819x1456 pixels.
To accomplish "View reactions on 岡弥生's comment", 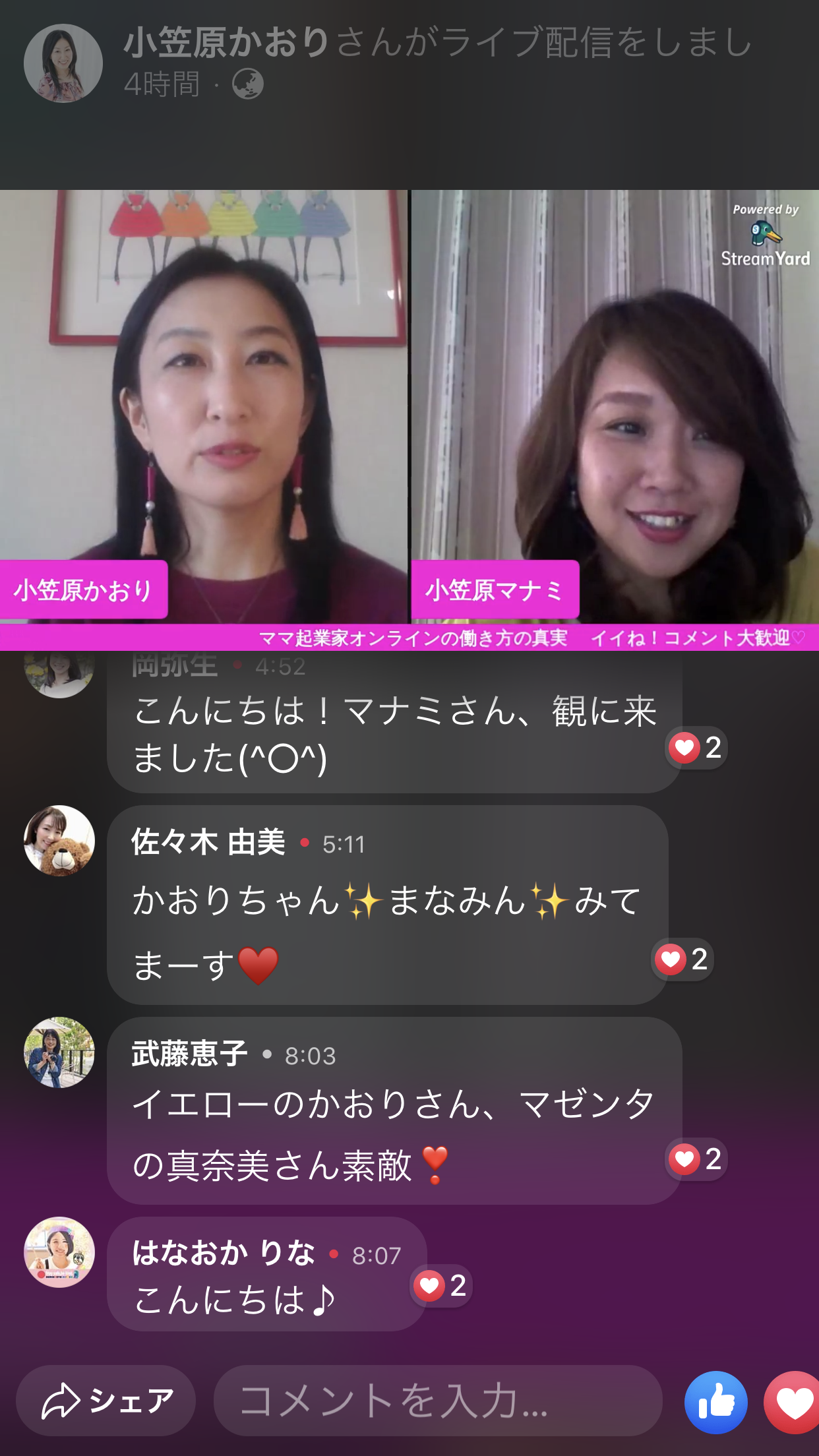I will (x=696, y=748).
